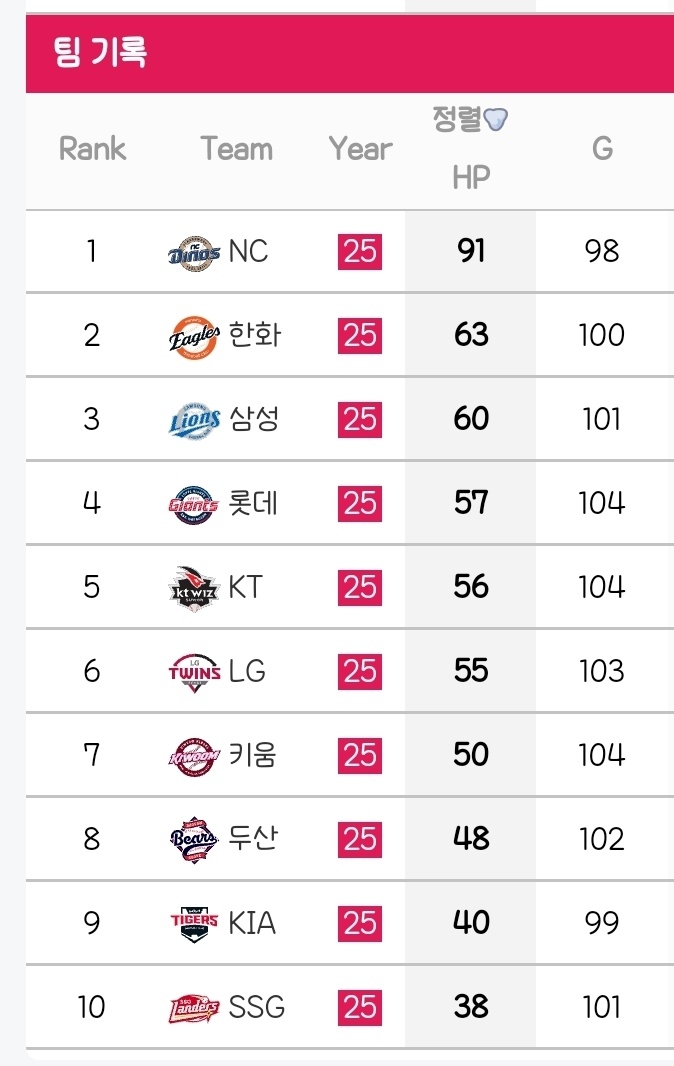This screenshot has height=1066, width=674.
Task: Open the KIA team link
Action: click(251, 923)
